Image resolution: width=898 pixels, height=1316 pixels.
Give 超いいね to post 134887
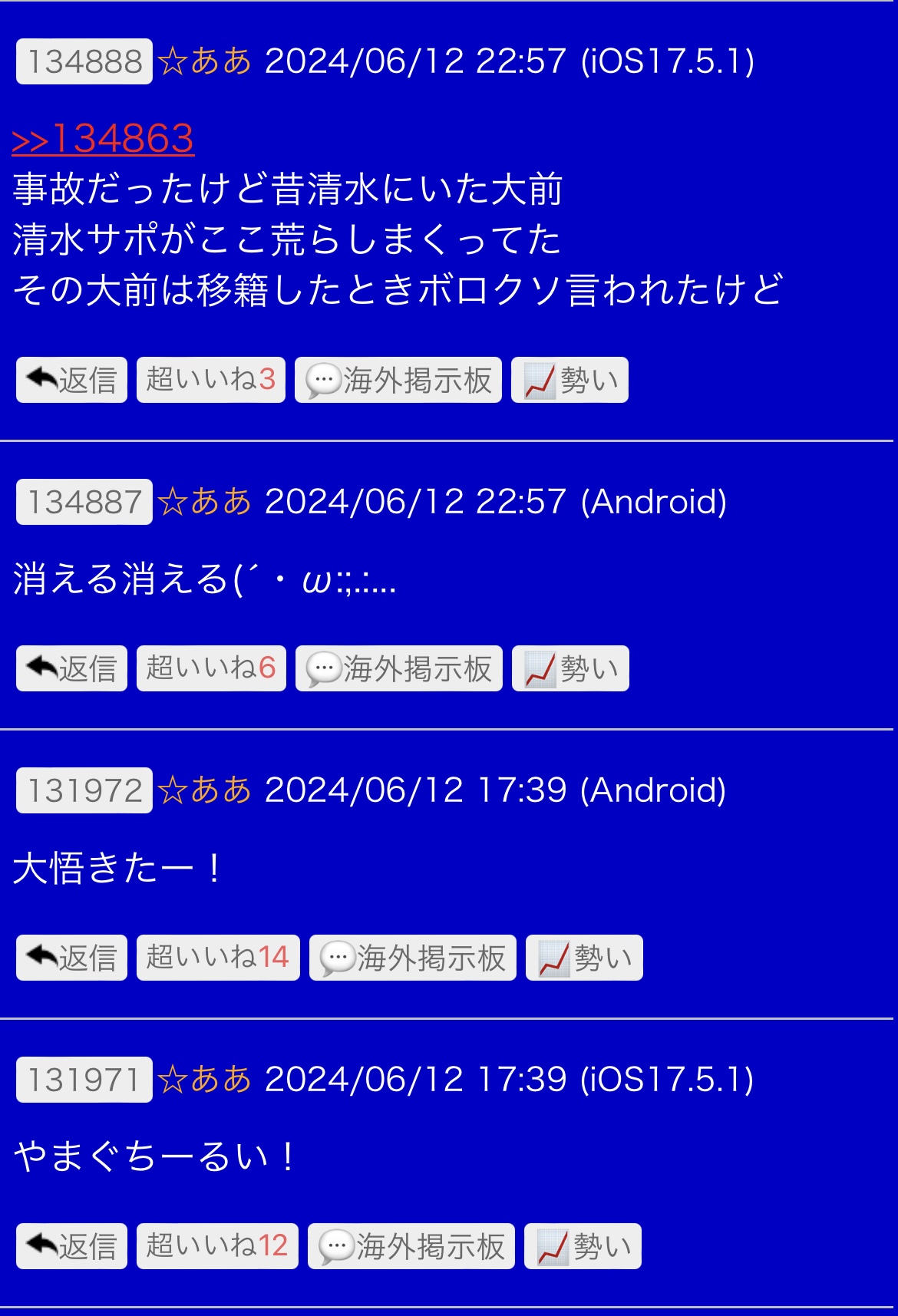click(x=211, y=668)
